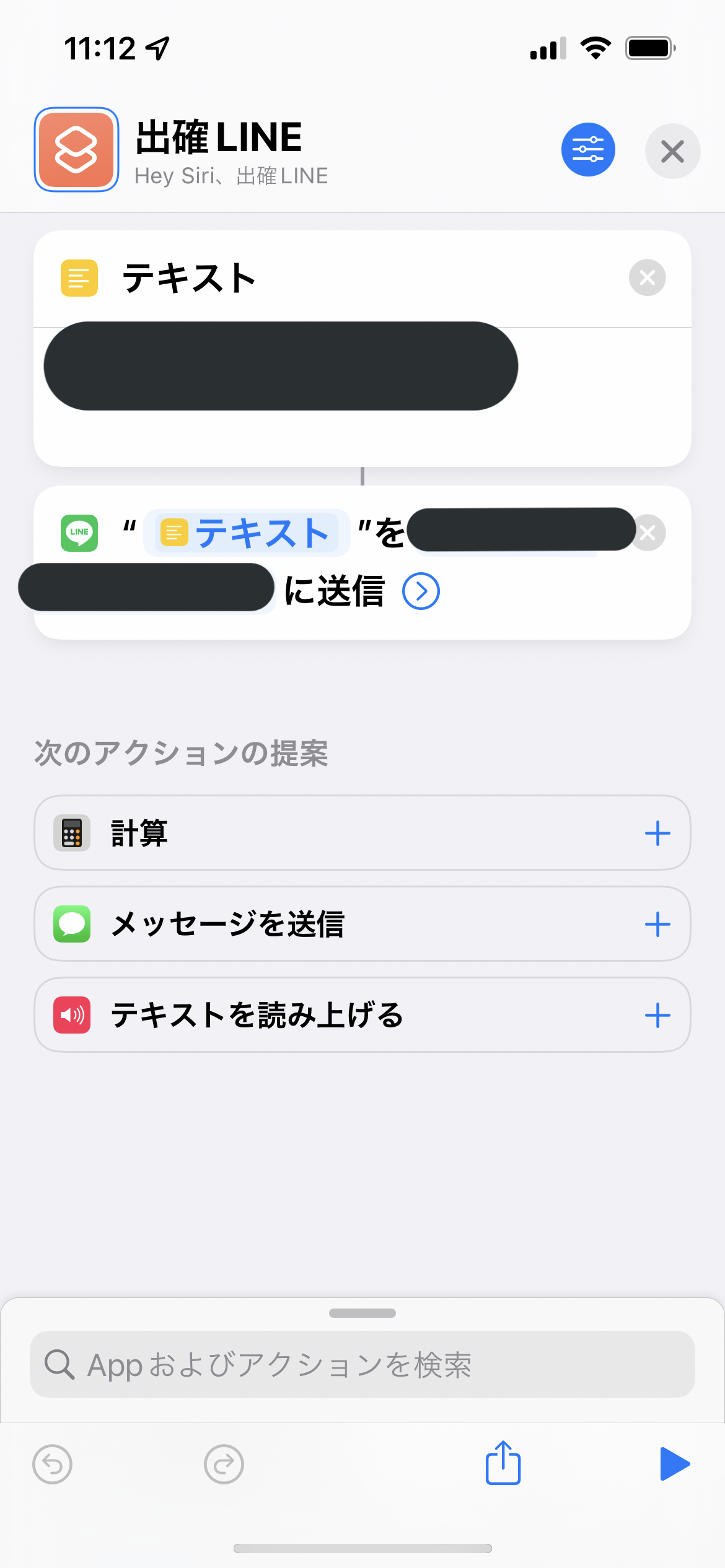The width and height of the screenshot is (725, 1568).
Task: Remove the LINE send action
Action: 649,533
